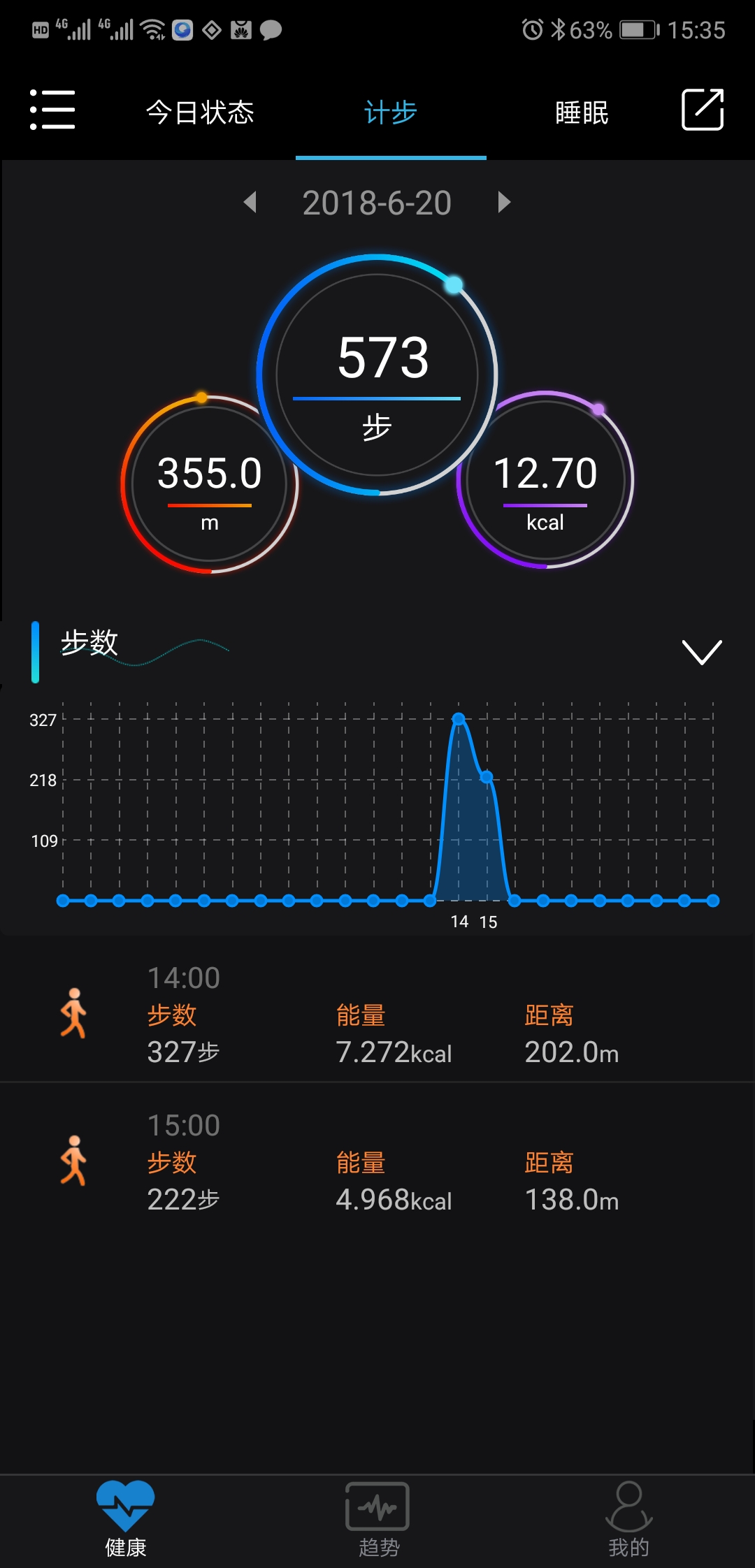Screen dimensions: 755x1568
Task: Go to the next date
Action: pos(503,203)
